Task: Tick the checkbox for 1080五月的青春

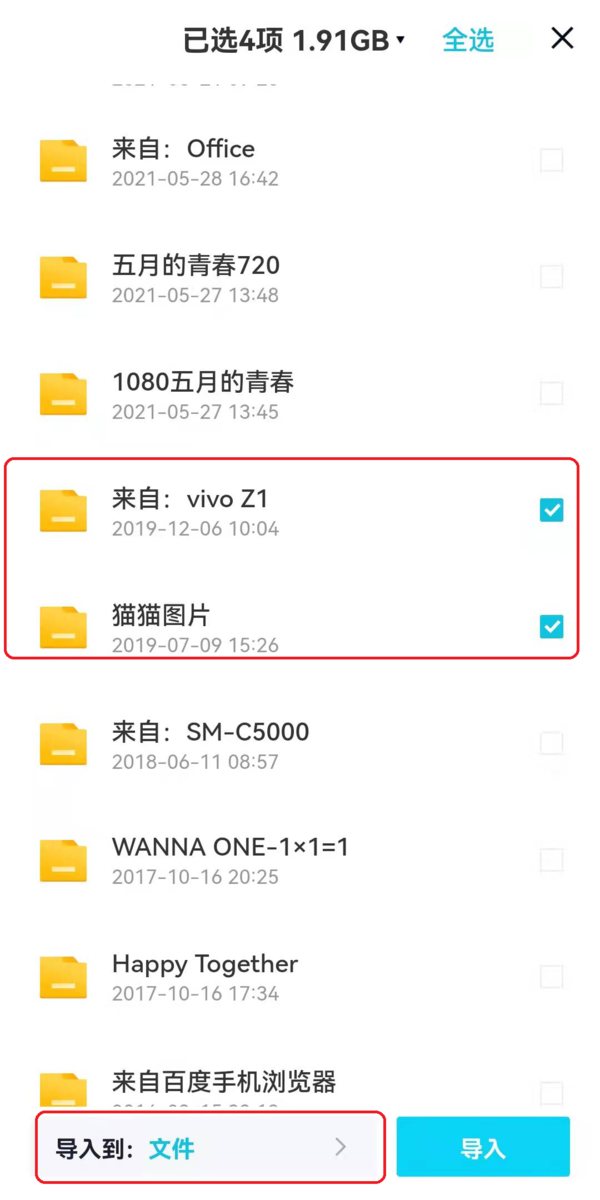Action: click(551, 393)
